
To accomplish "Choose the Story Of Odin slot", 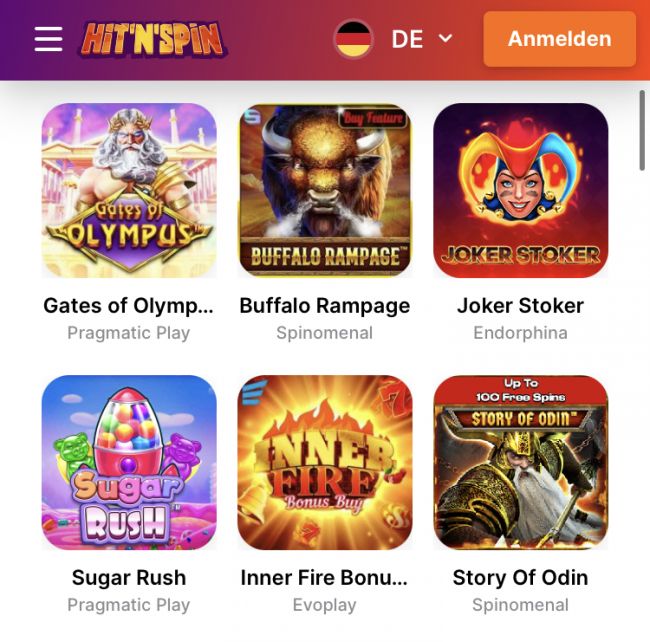I will click(520, 463).
